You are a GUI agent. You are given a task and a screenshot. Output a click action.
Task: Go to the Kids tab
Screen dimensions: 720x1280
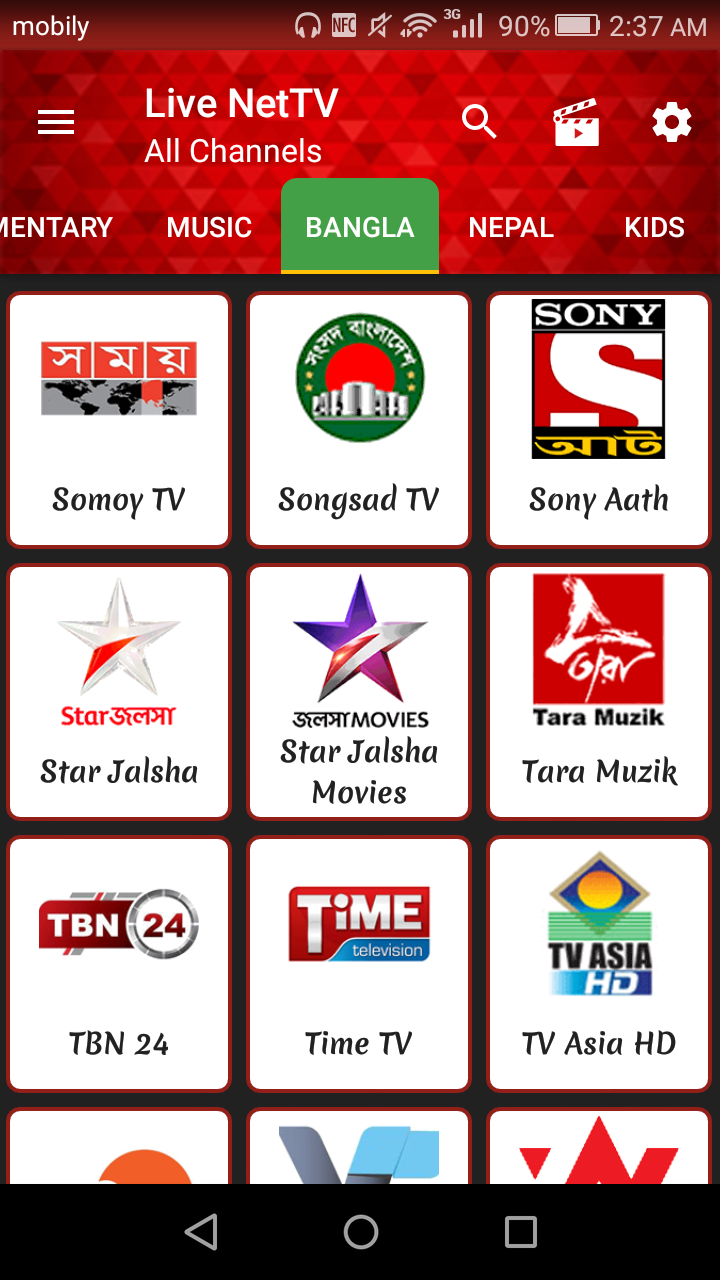pyautogui.click(x=654, y=227)
